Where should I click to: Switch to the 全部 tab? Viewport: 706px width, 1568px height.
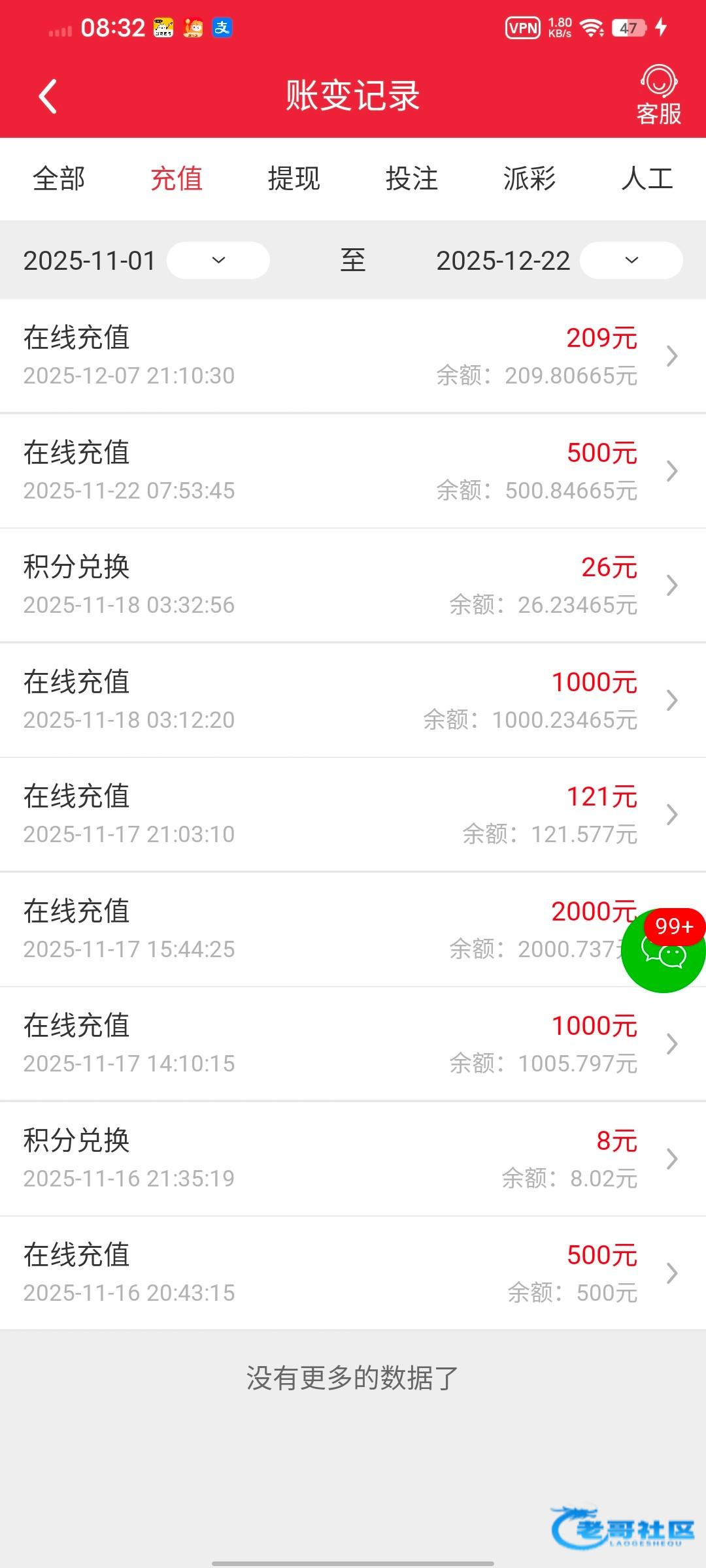(x=59, y=178)
